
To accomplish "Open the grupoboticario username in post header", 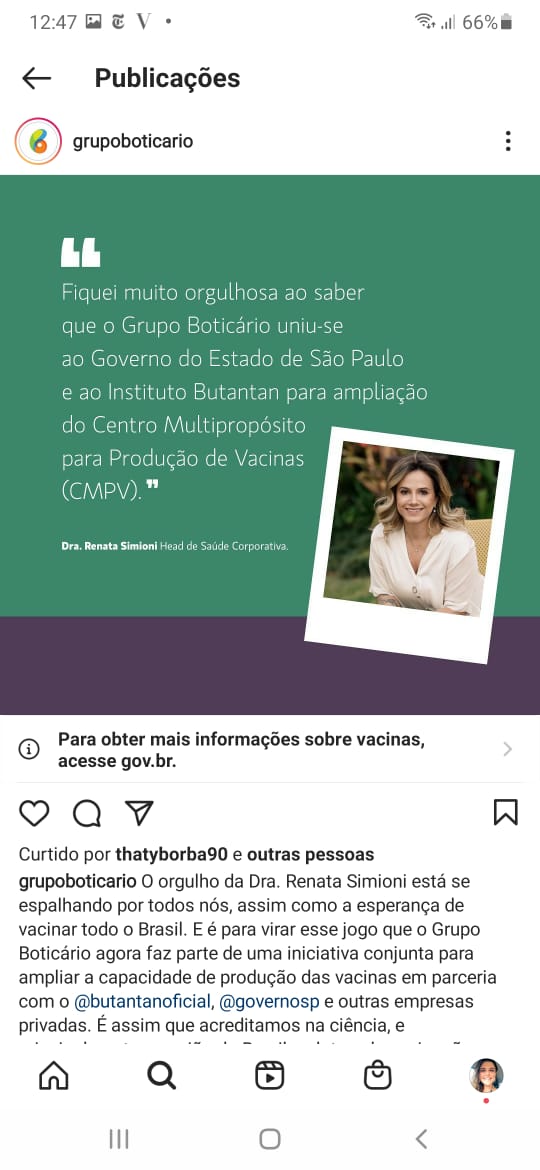I will [133, 141].
